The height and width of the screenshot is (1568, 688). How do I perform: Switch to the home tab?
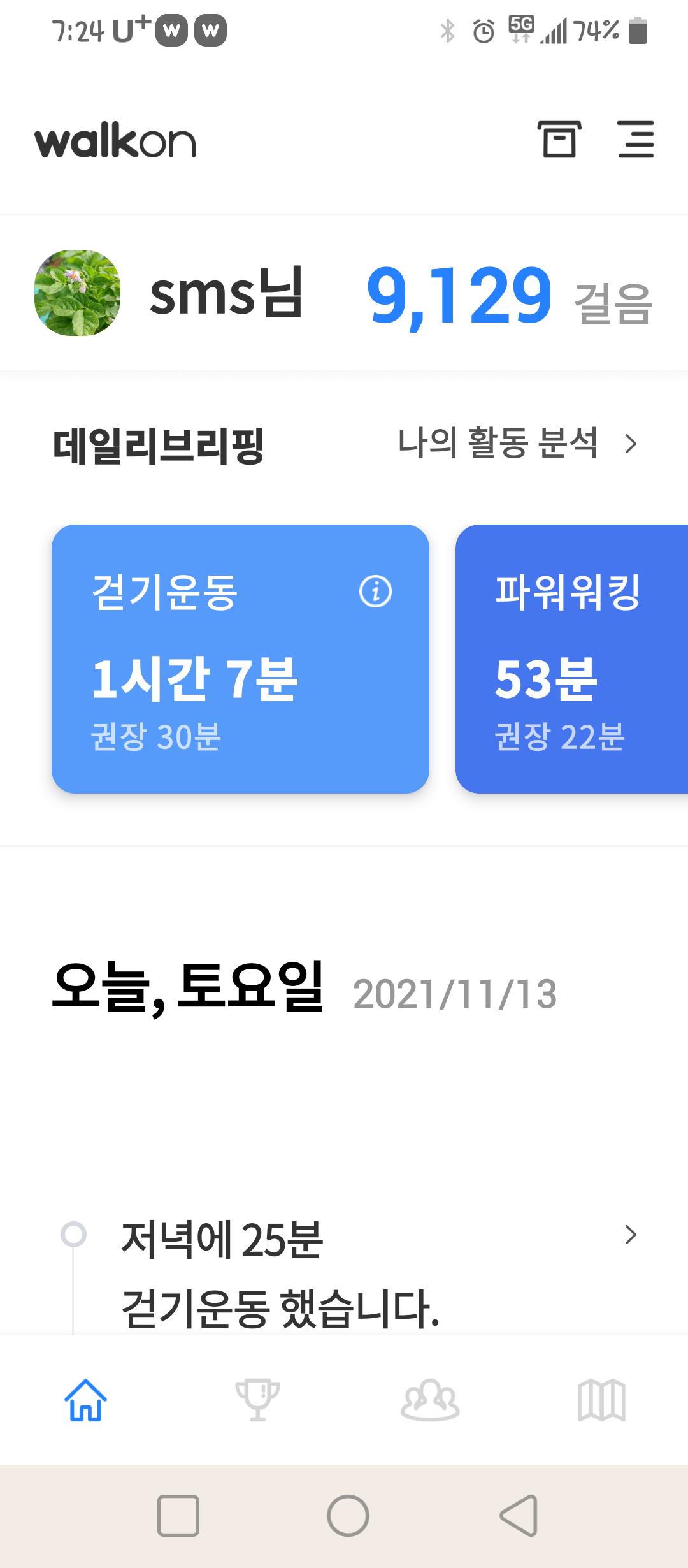point(85,1400)
